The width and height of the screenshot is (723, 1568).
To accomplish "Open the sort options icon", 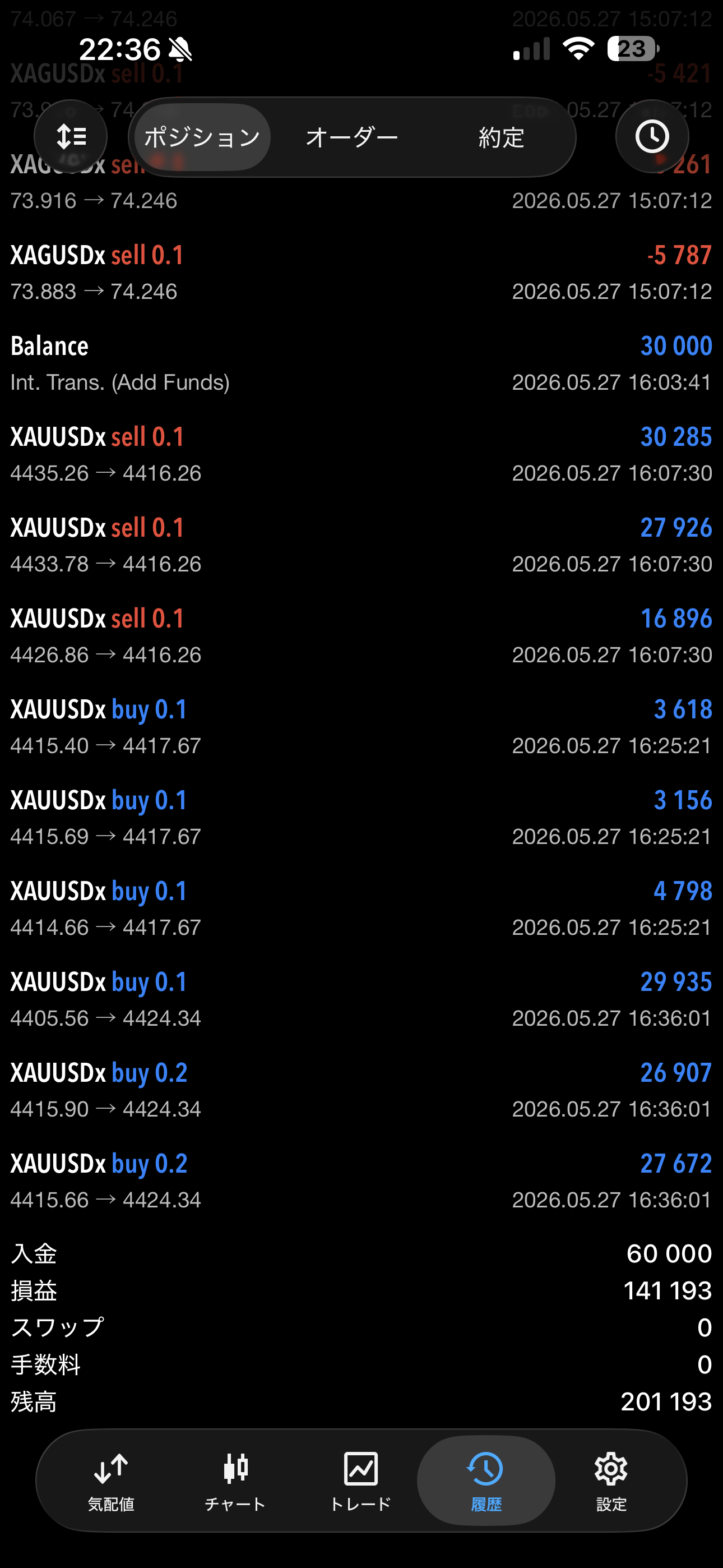I will tap(71, 136).
